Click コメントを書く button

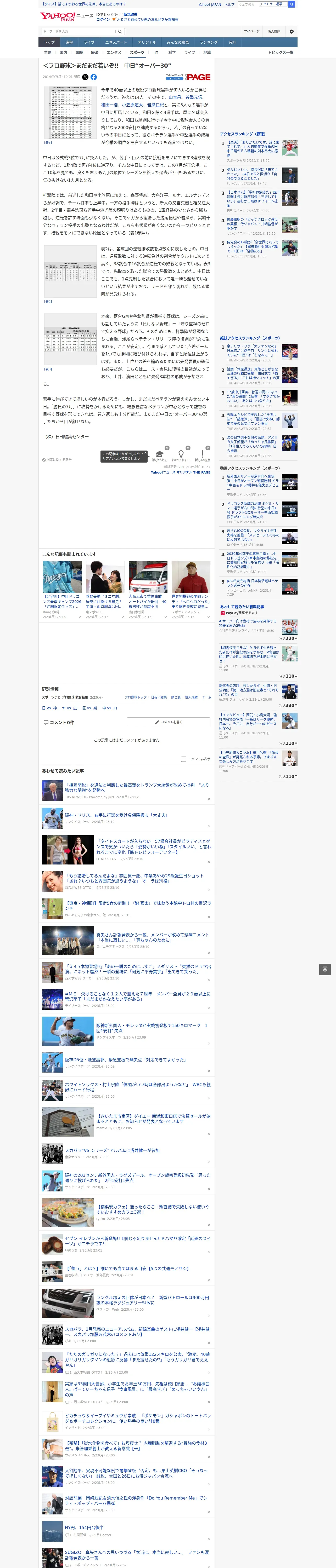click(x=168, y=722)
